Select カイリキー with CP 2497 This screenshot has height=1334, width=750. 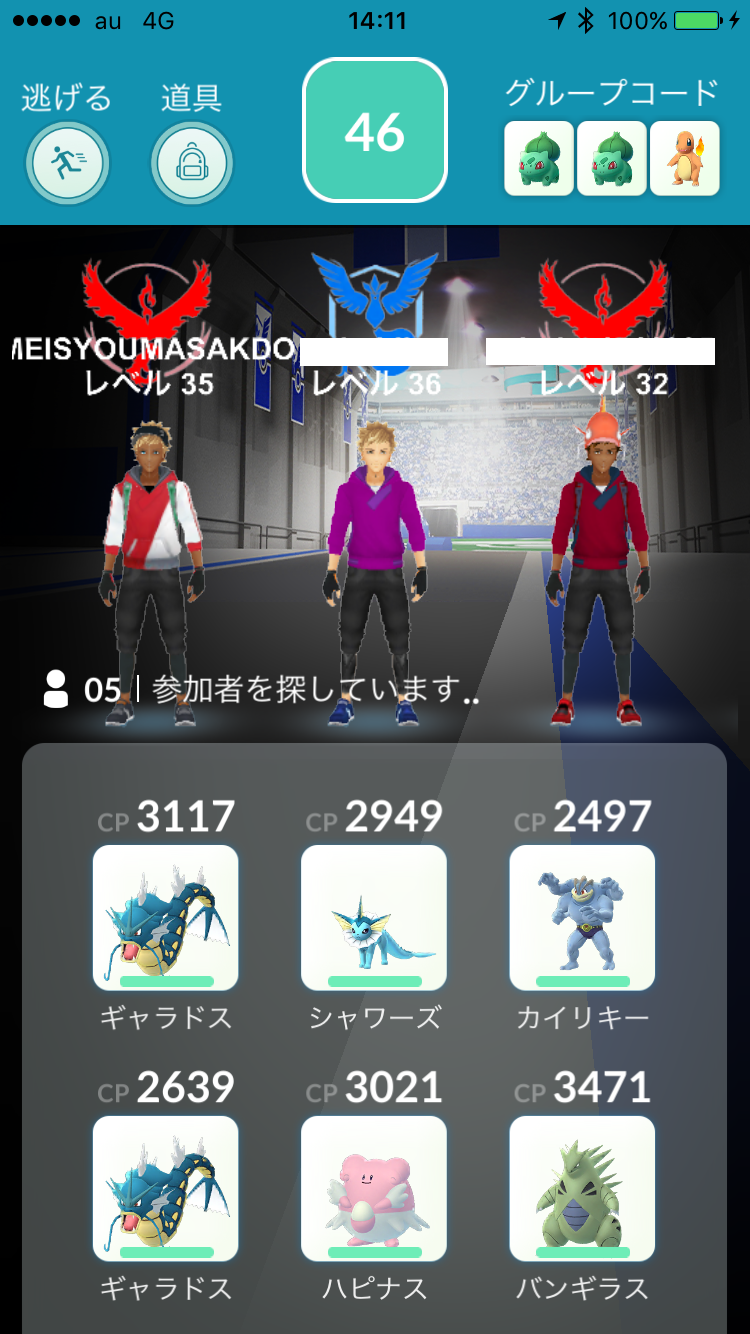click(x=582, y=917)
